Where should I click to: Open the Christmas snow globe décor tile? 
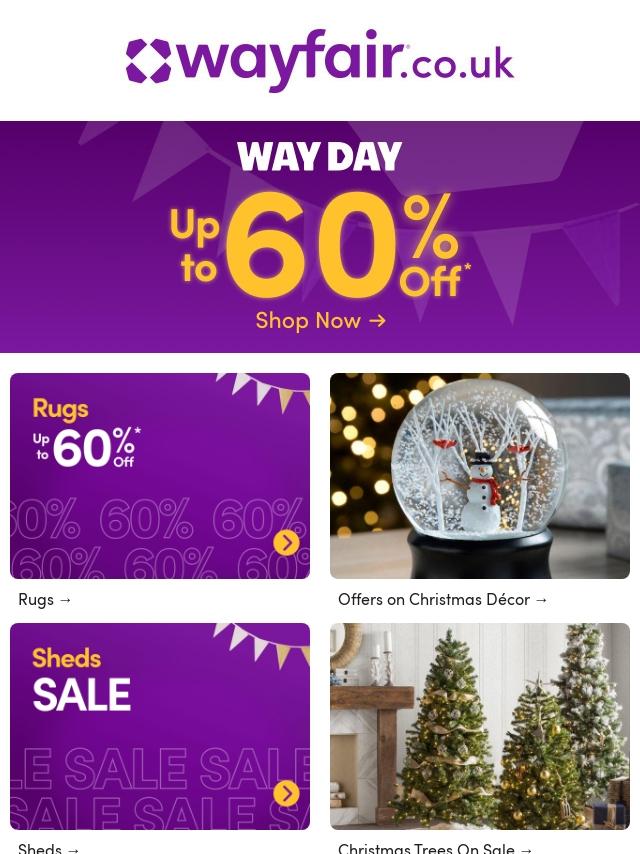pyautogui.click(x=480, y=476)
